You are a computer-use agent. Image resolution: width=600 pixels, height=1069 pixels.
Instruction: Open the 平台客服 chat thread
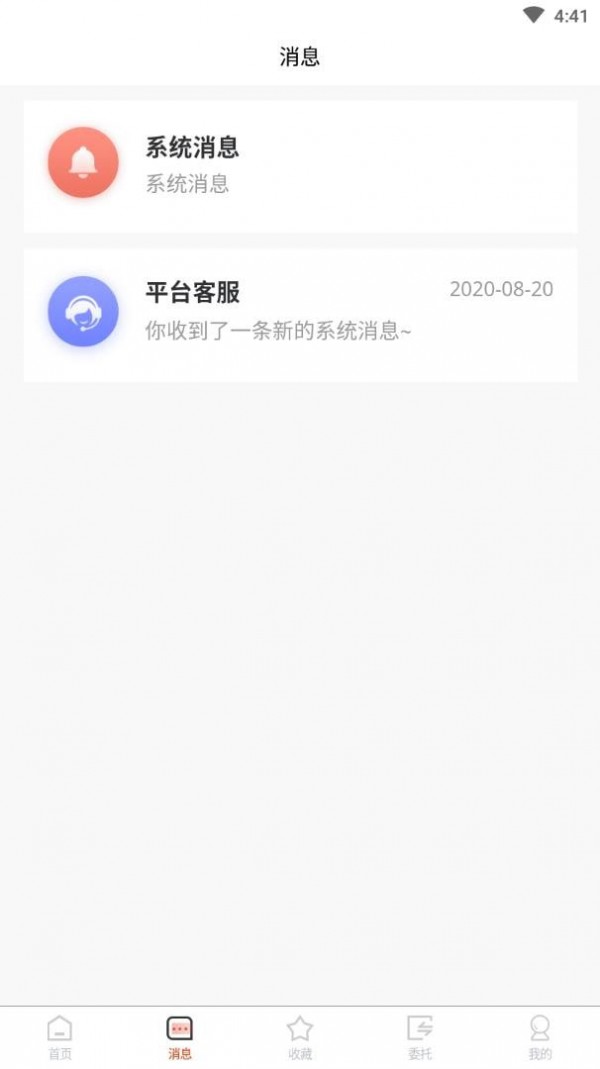[300, 314]
